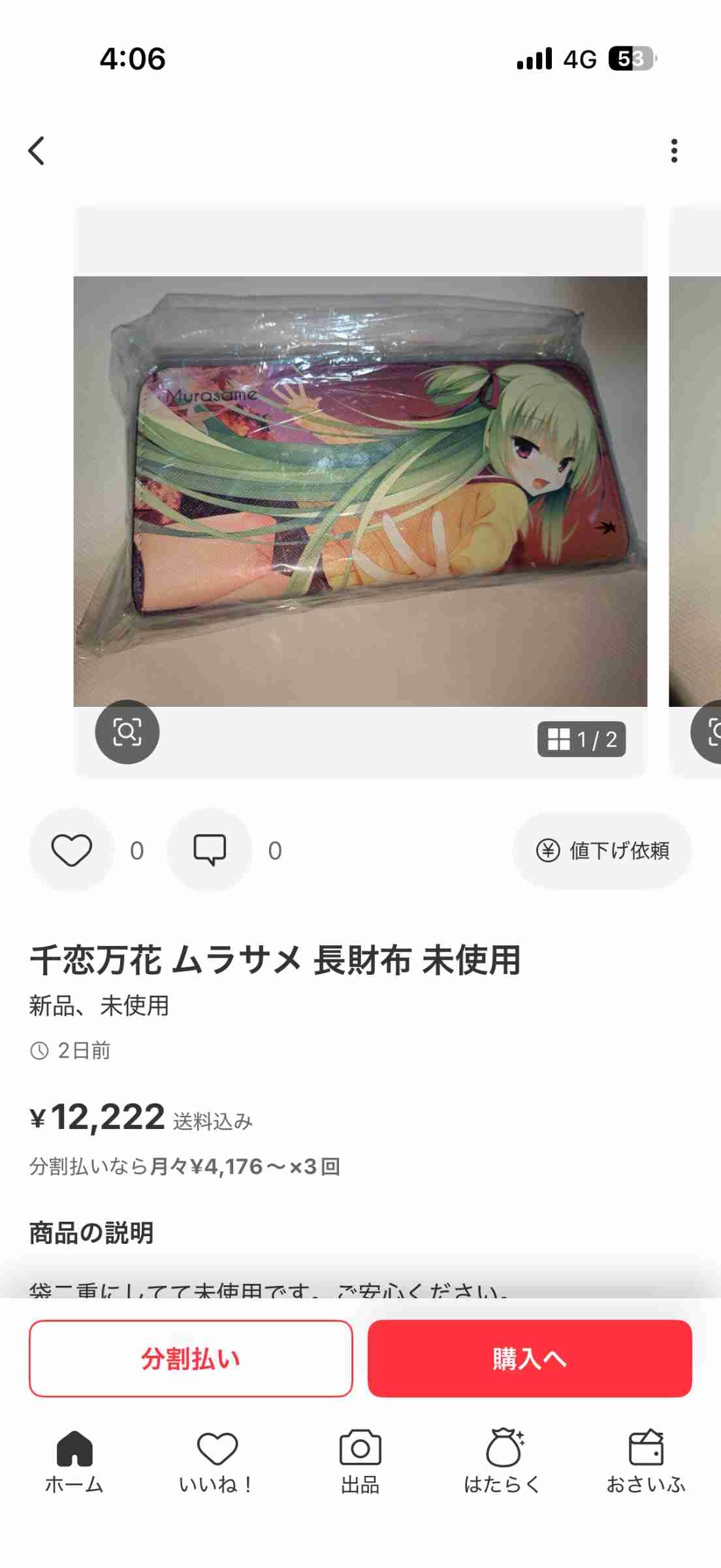Search similar items via image search icon

127,732
